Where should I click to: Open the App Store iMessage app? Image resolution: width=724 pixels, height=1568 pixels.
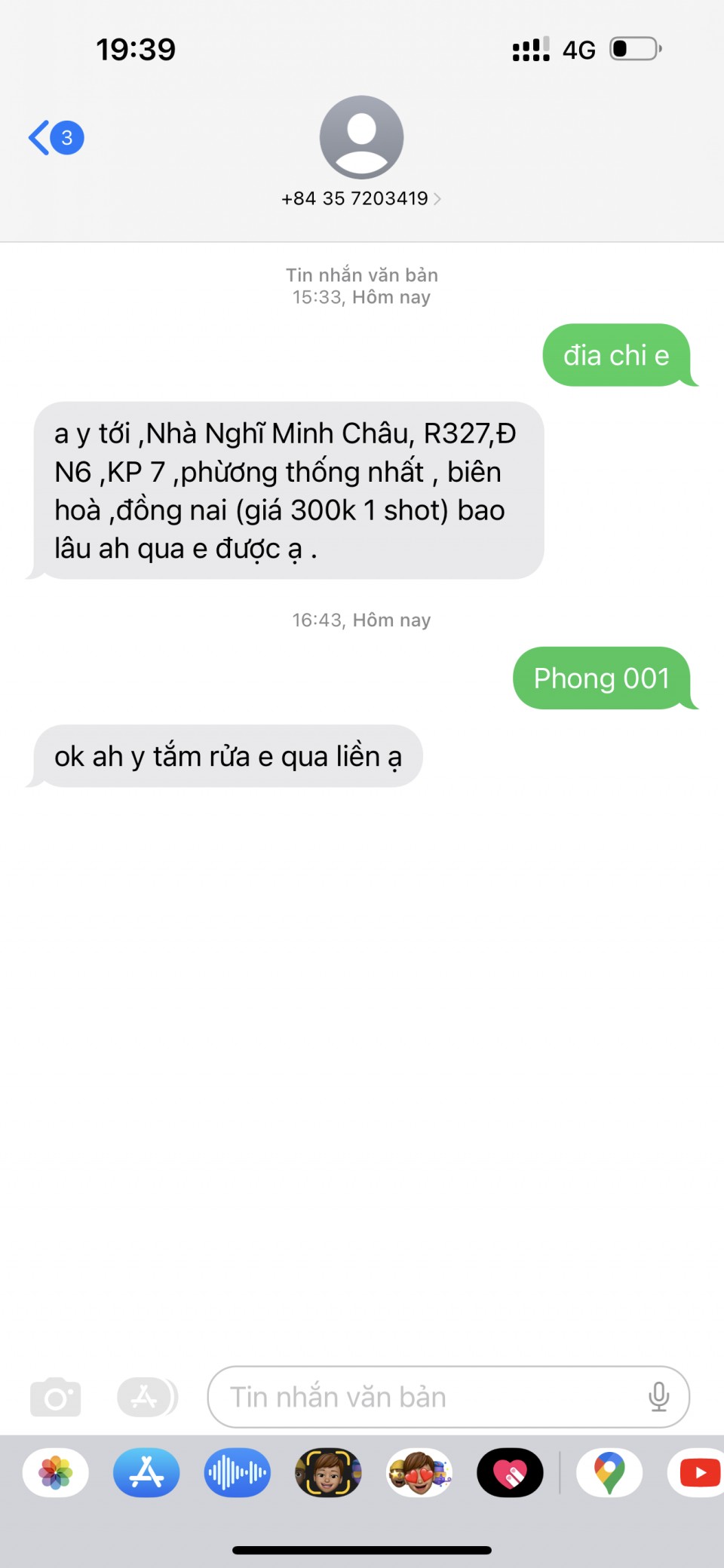[x=146, y=1472]
